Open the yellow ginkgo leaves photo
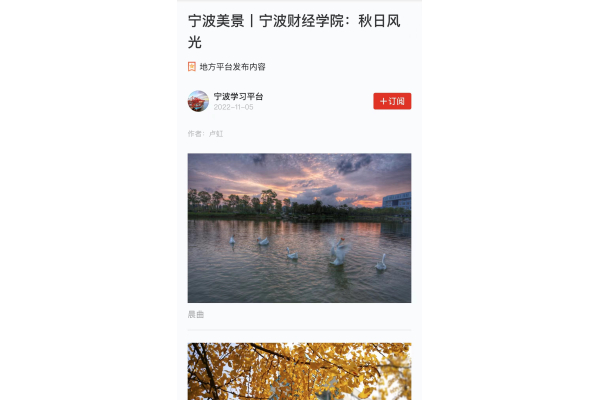This screenshot has width=600, height=400. 299,372
